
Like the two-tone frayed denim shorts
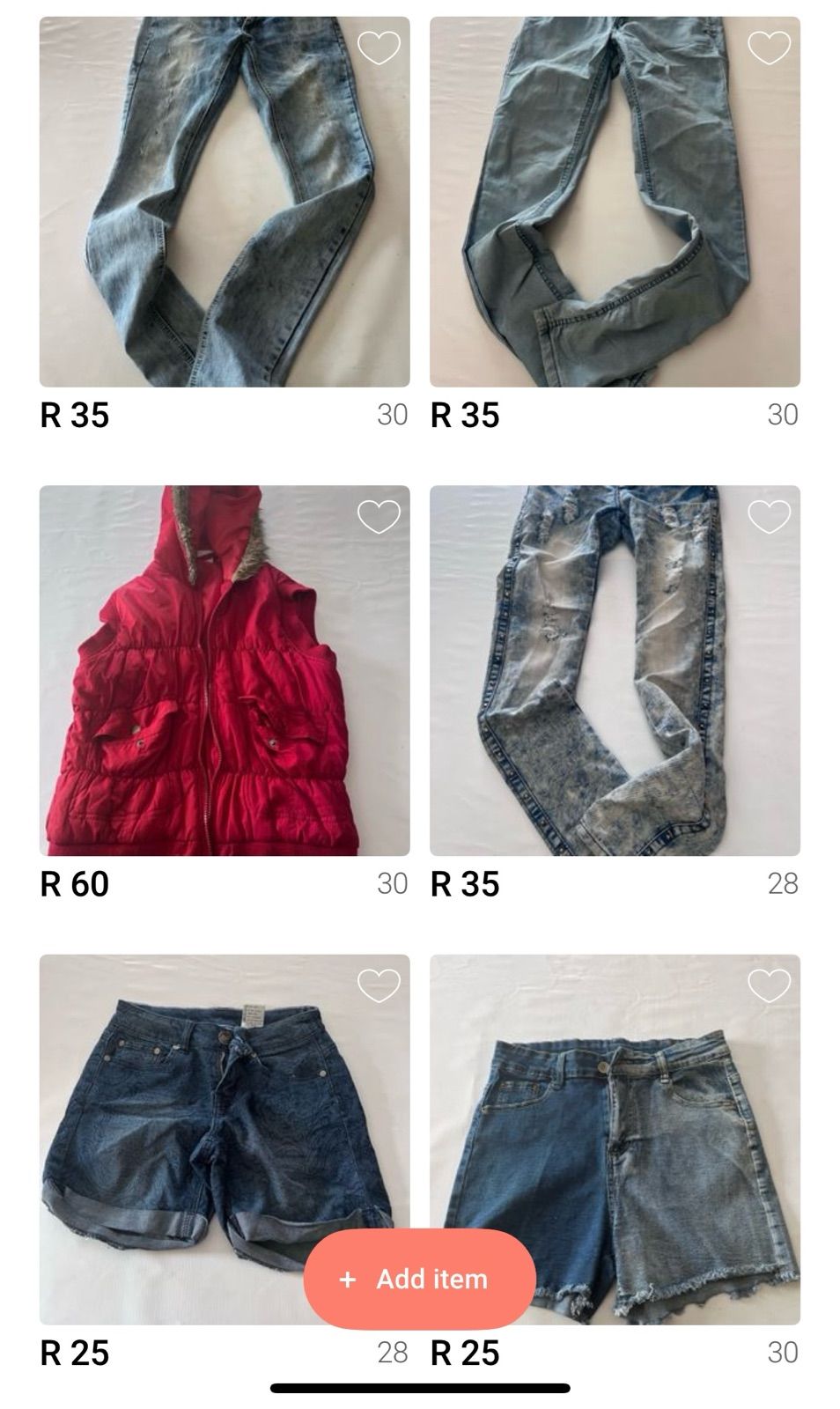769,985
